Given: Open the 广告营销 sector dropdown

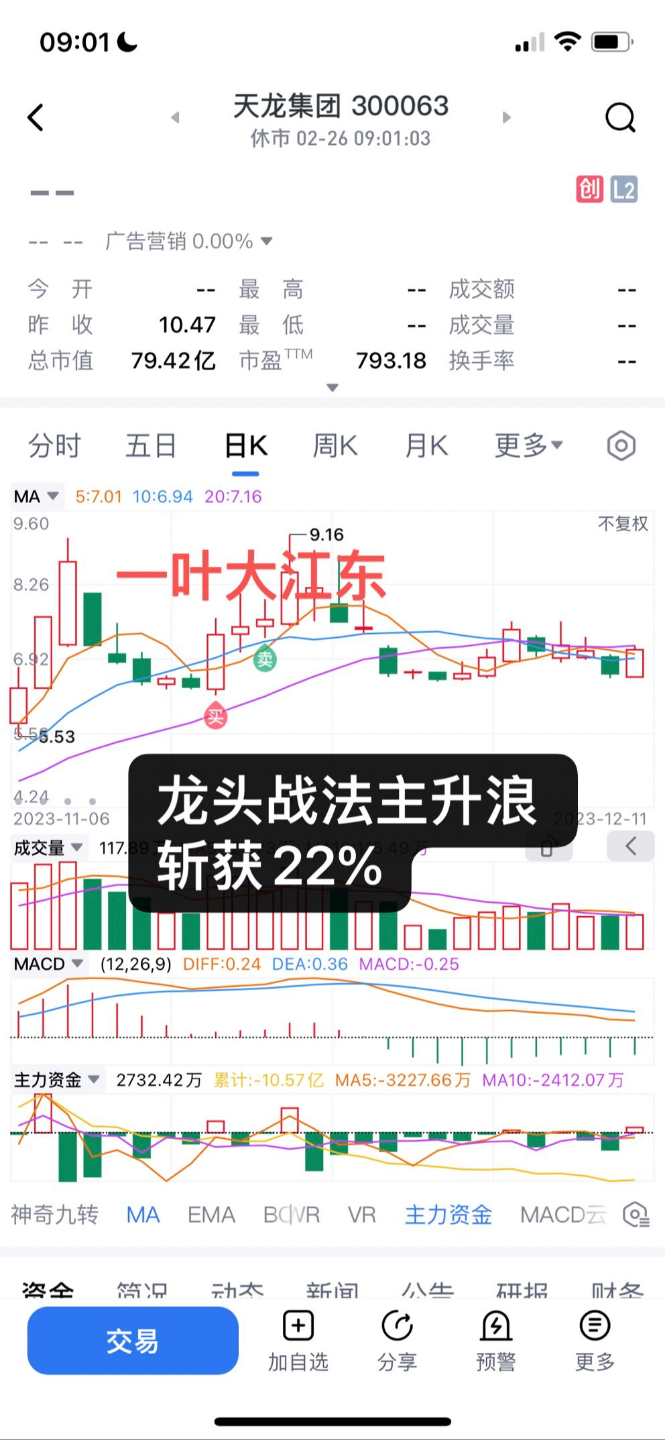Looking at the screenshot, I should (189, 241).
